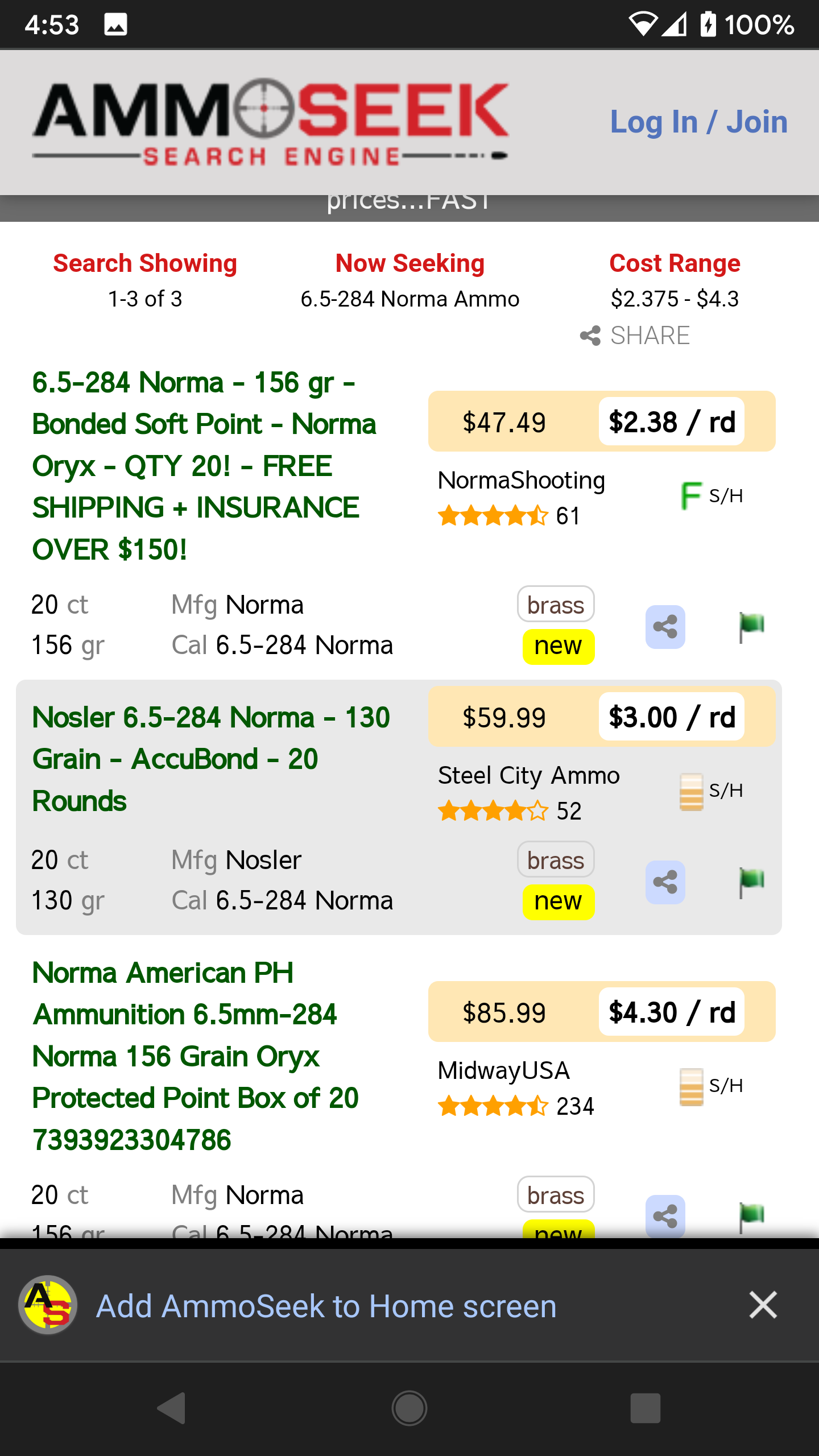View MidwayUSA retailer ratings
This screenshot has height=1456, width=819.
click(x=516, y=1106)
